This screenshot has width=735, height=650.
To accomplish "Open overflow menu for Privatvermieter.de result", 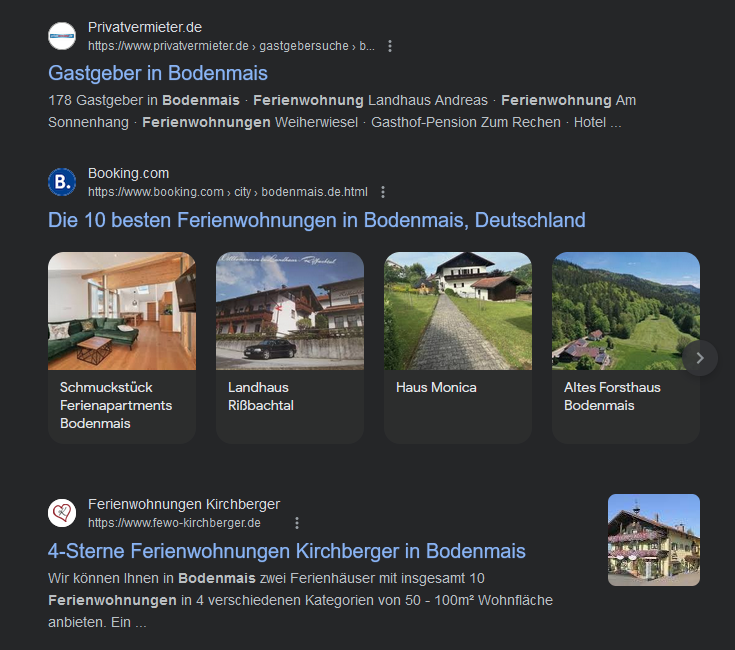I will 390,46.
